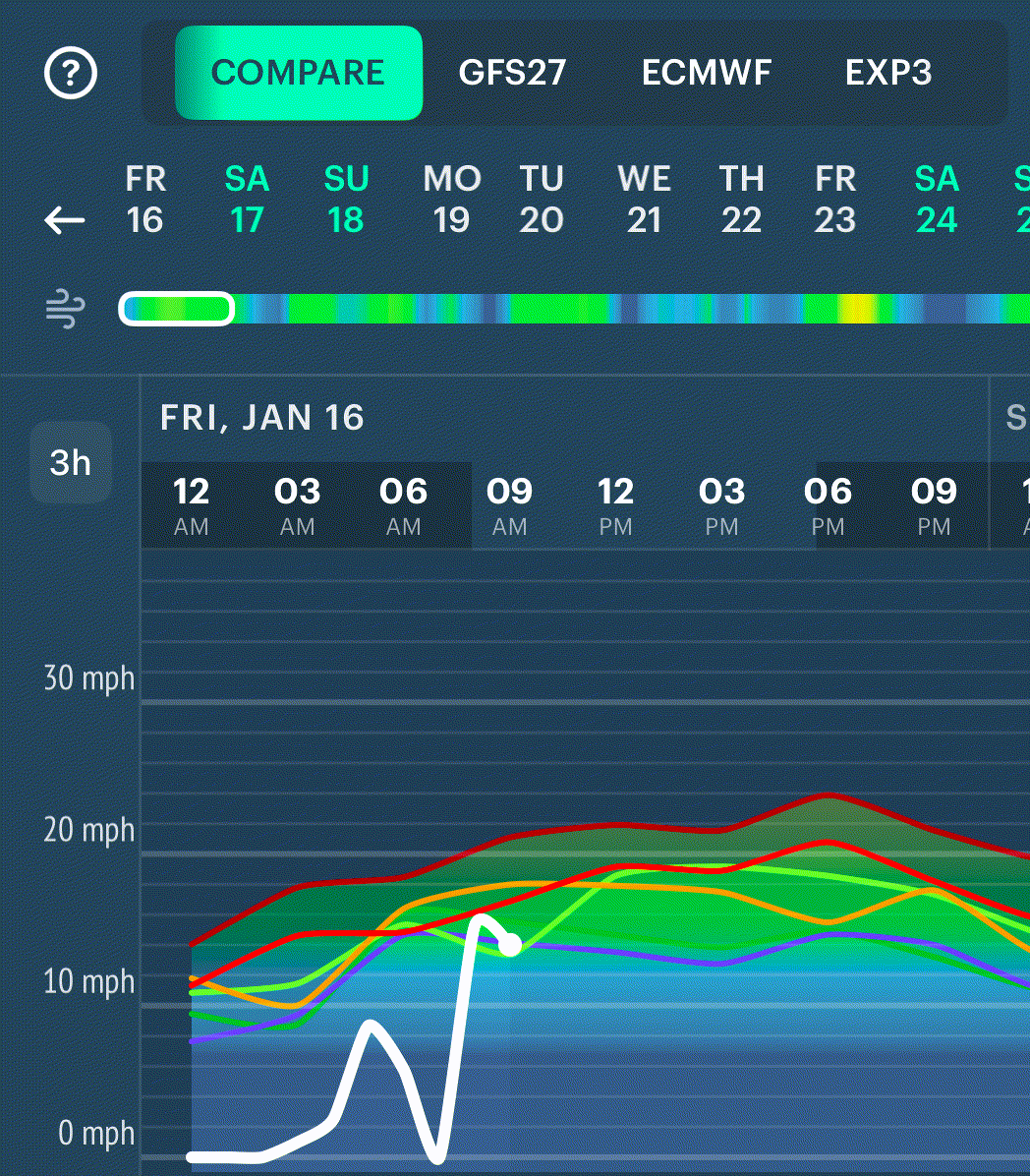Open the help question mark icon
Screen dimensions: 1030x1176
[71, 74]
